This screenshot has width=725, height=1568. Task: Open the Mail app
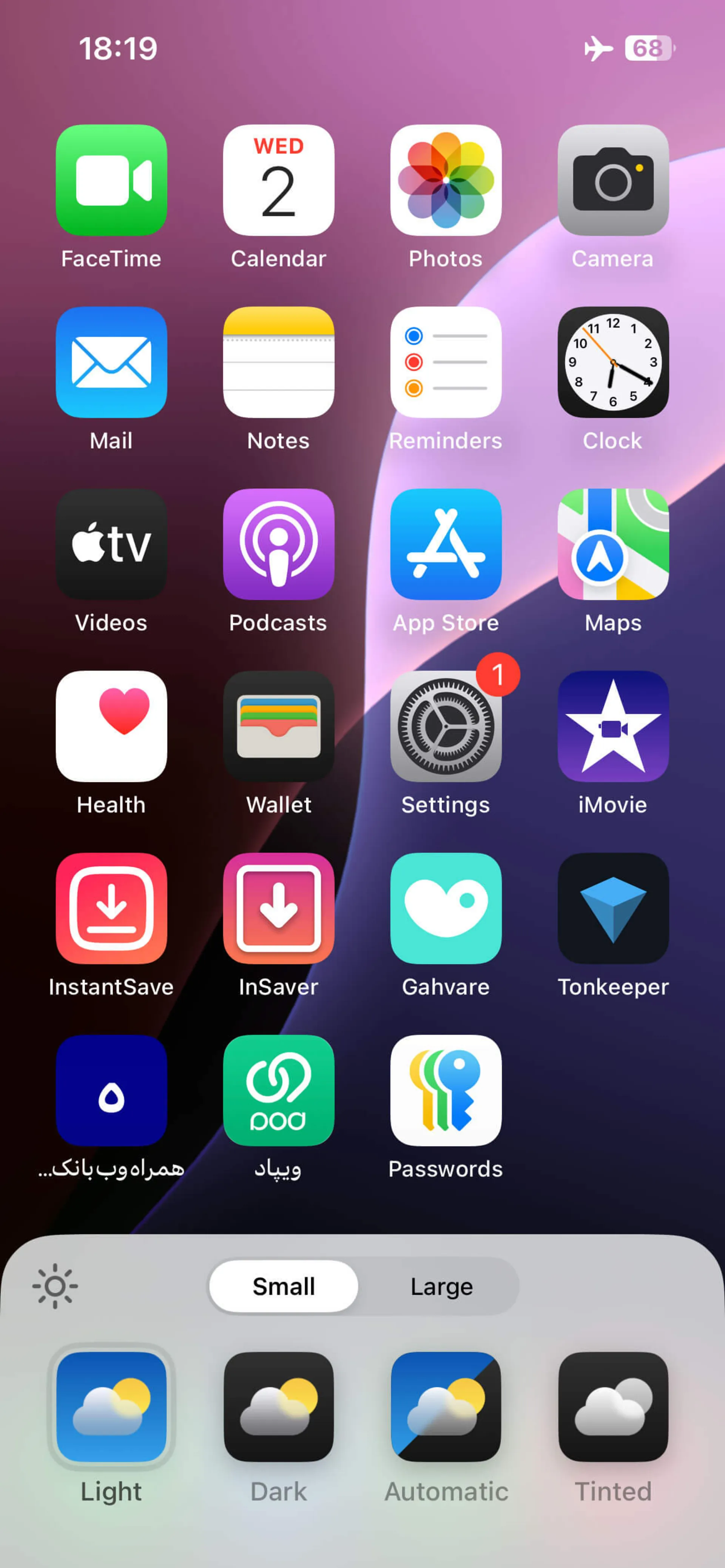(111, 362)
